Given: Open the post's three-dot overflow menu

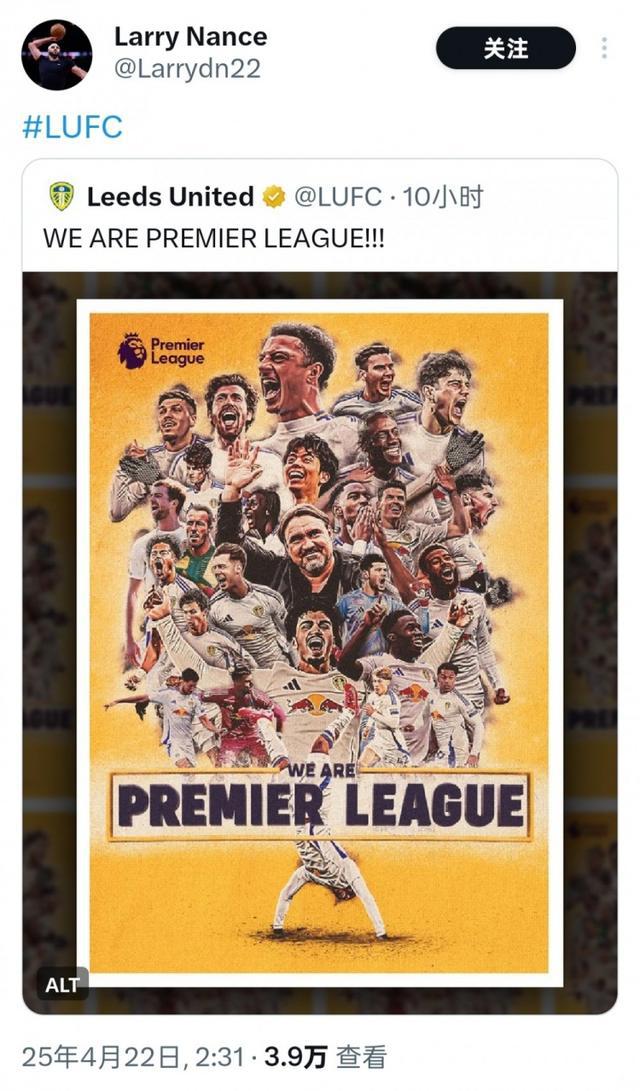Looking at the screenshot, I should [605, 48].
